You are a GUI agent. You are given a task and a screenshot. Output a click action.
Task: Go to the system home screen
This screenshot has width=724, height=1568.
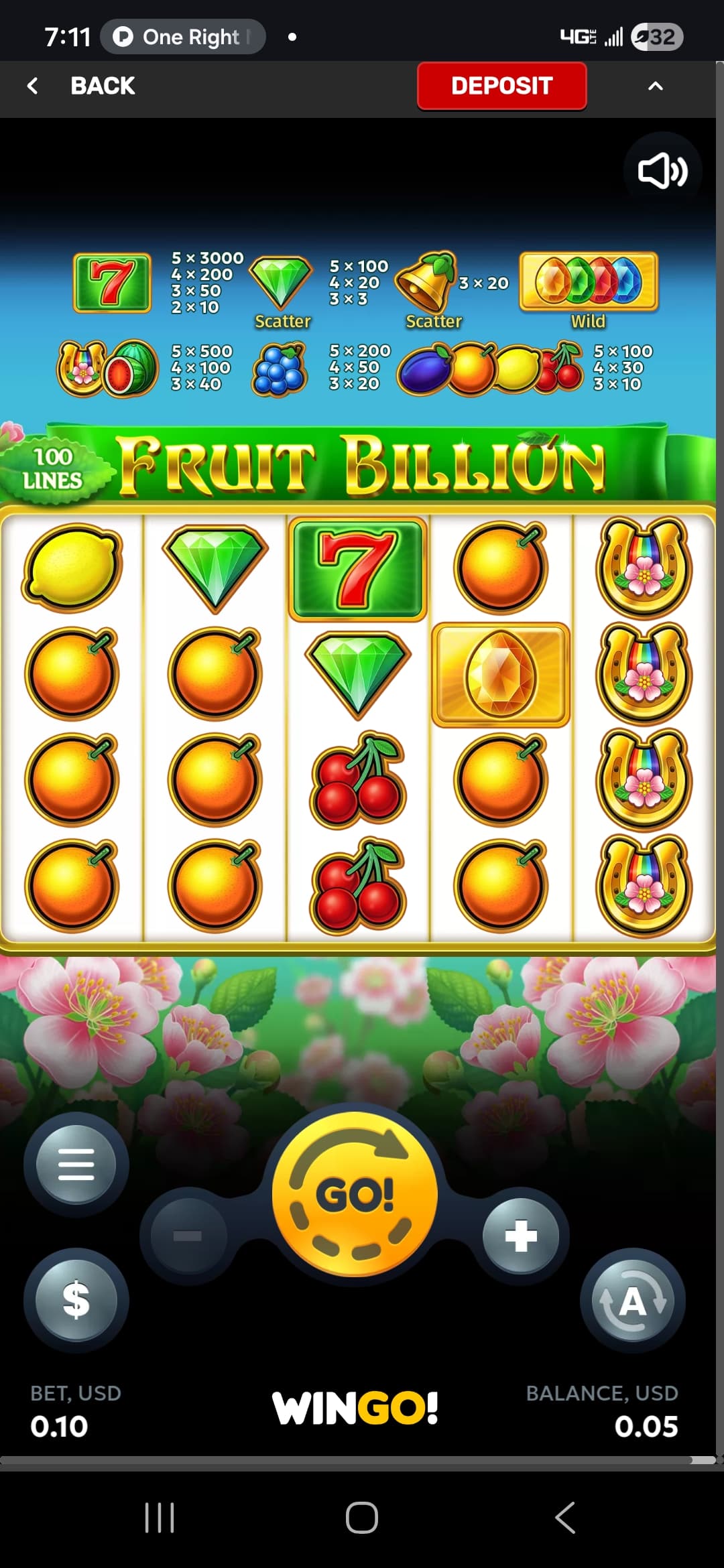pyautogui.click(x=362, y=1518)
